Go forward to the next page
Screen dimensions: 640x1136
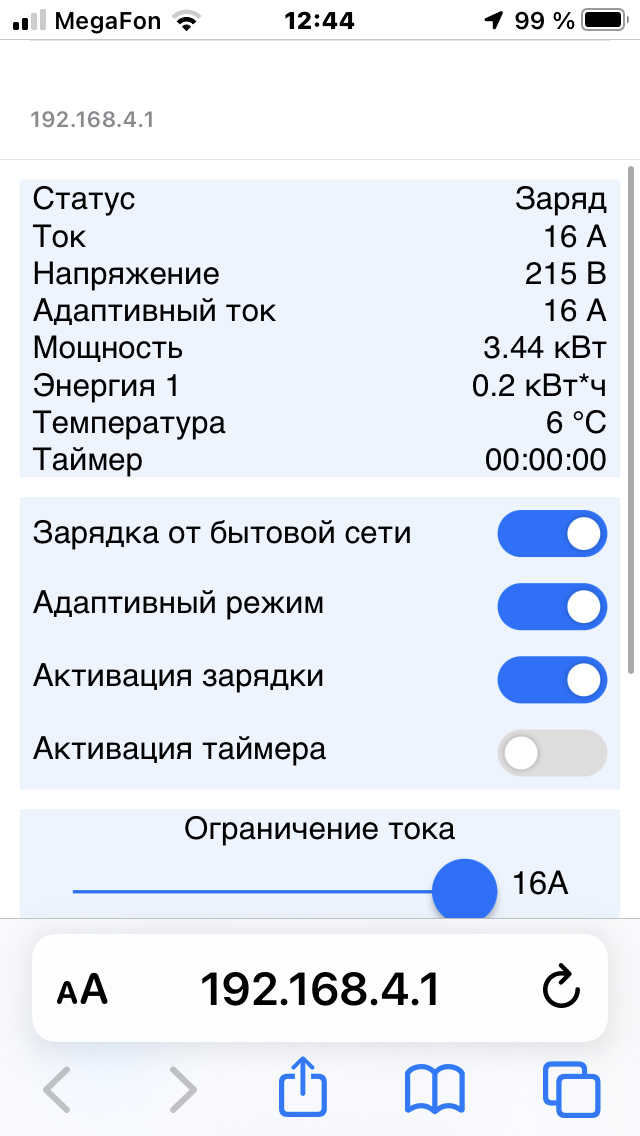pos(182,1089)
